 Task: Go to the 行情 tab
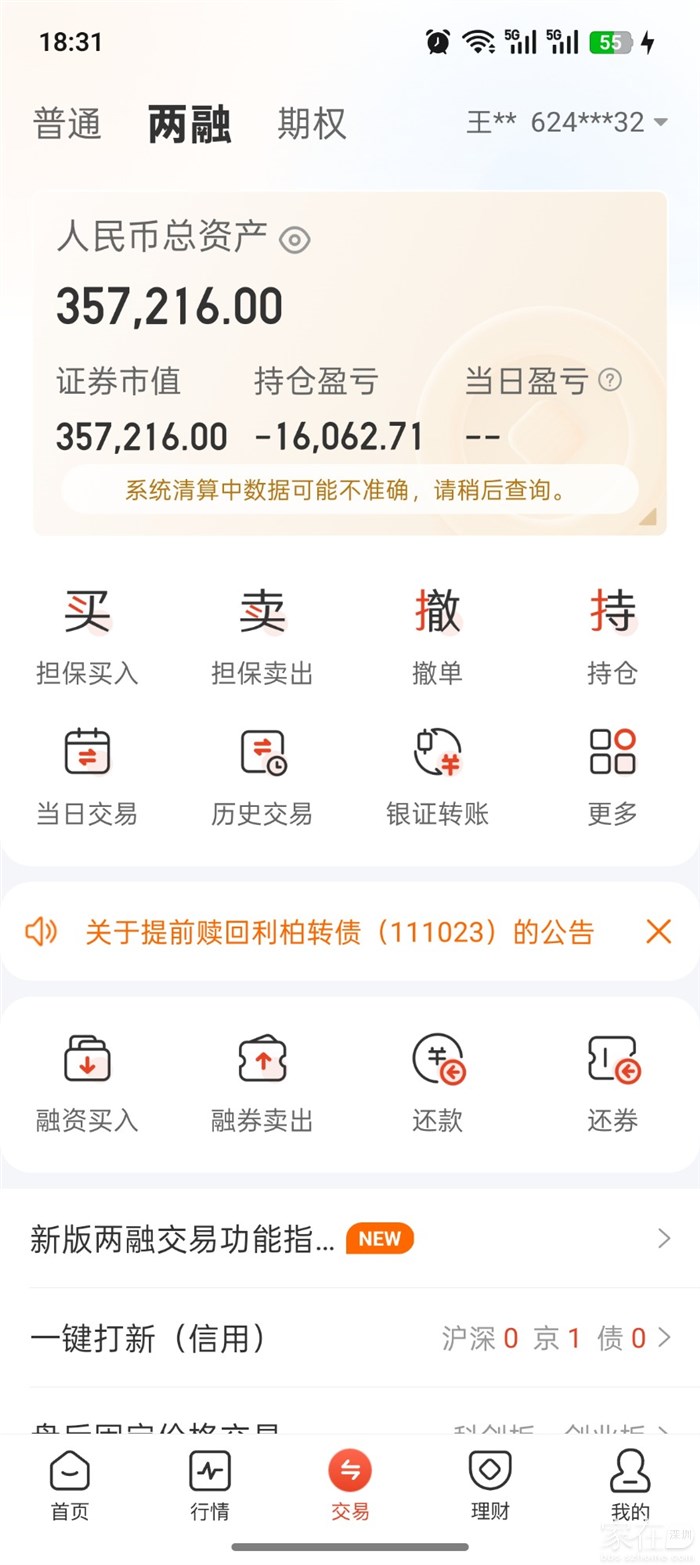[x=210, y=1486]
